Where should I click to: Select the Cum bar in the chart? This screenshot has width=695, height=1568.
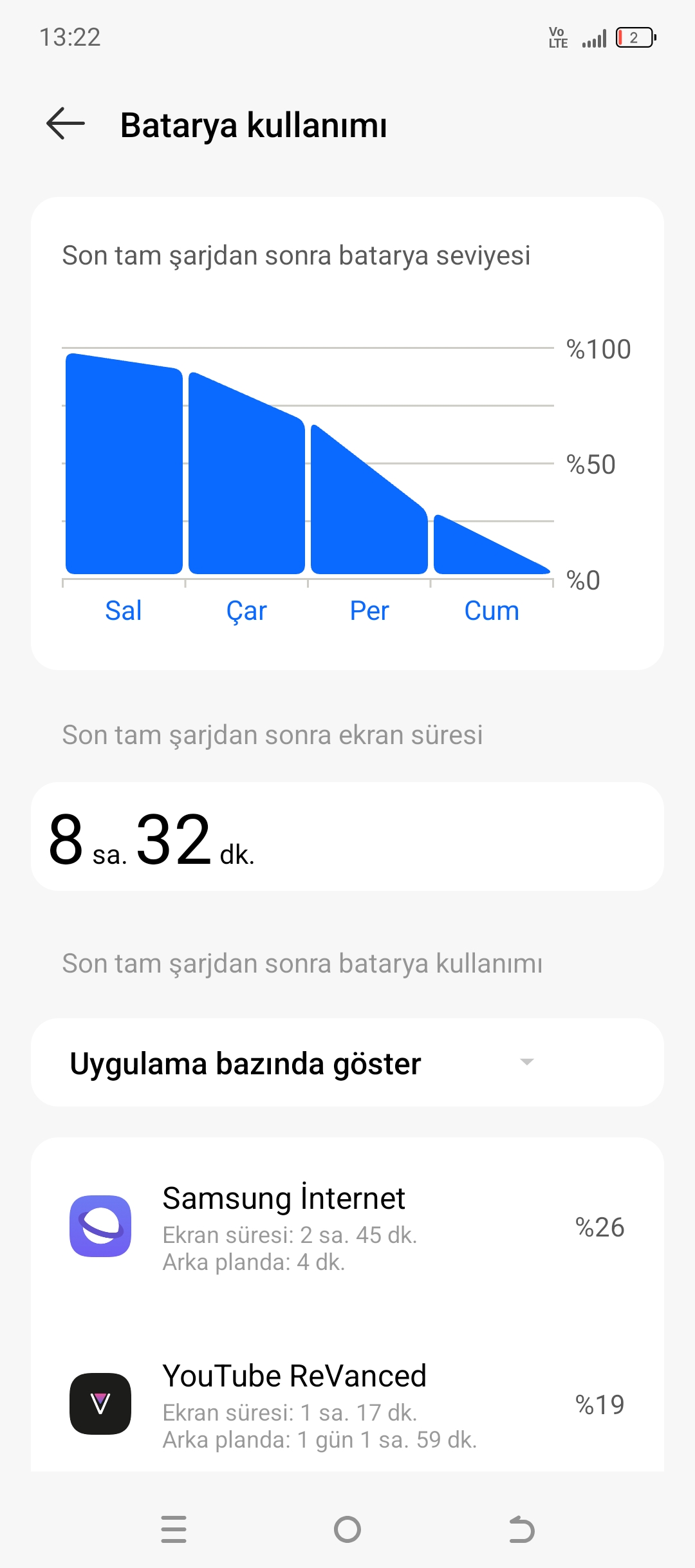tap(492, 545)
